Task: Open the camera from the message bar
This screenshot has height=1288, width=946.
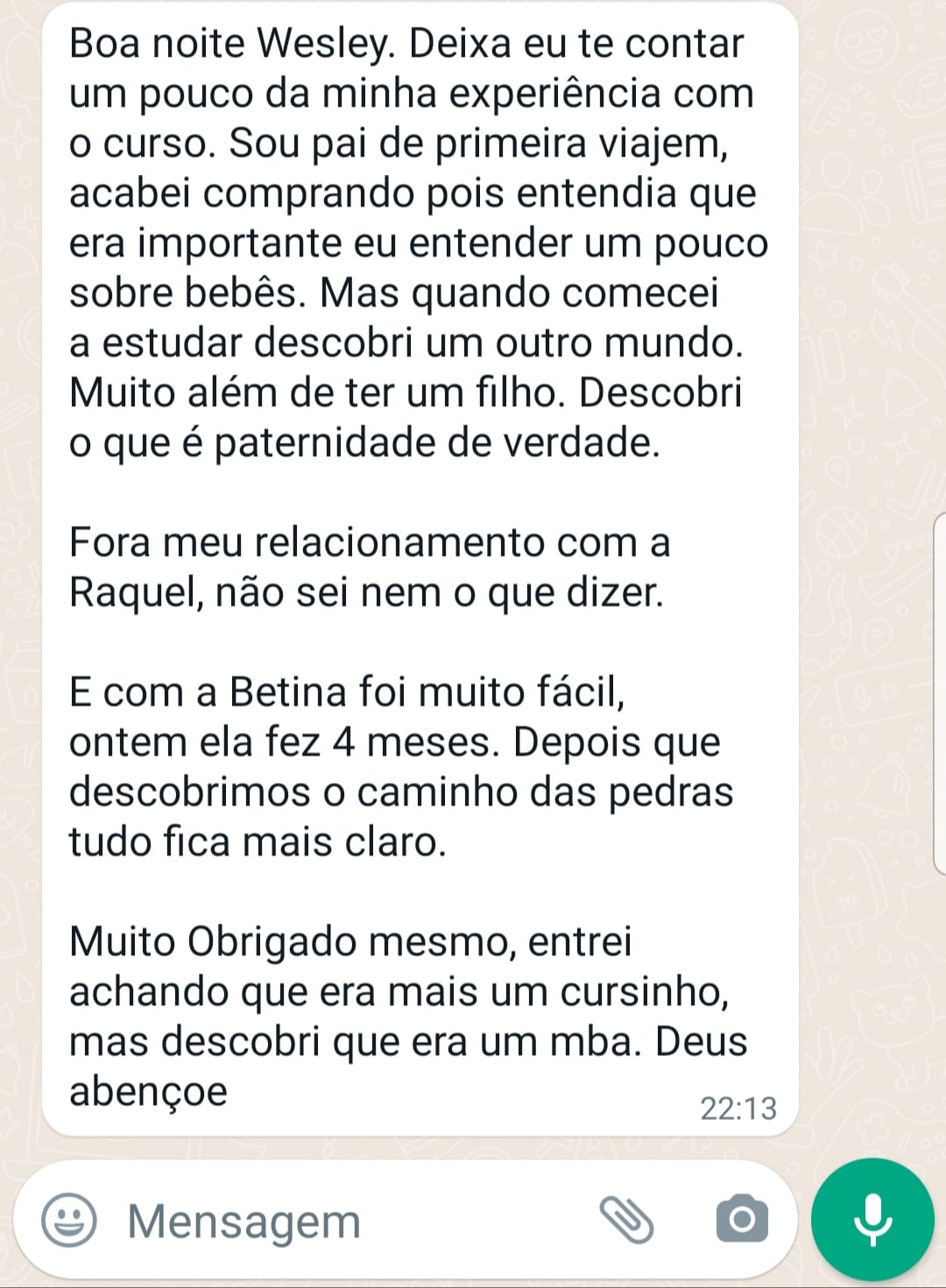Action: pyautogui.click(x=742, y=1219)
